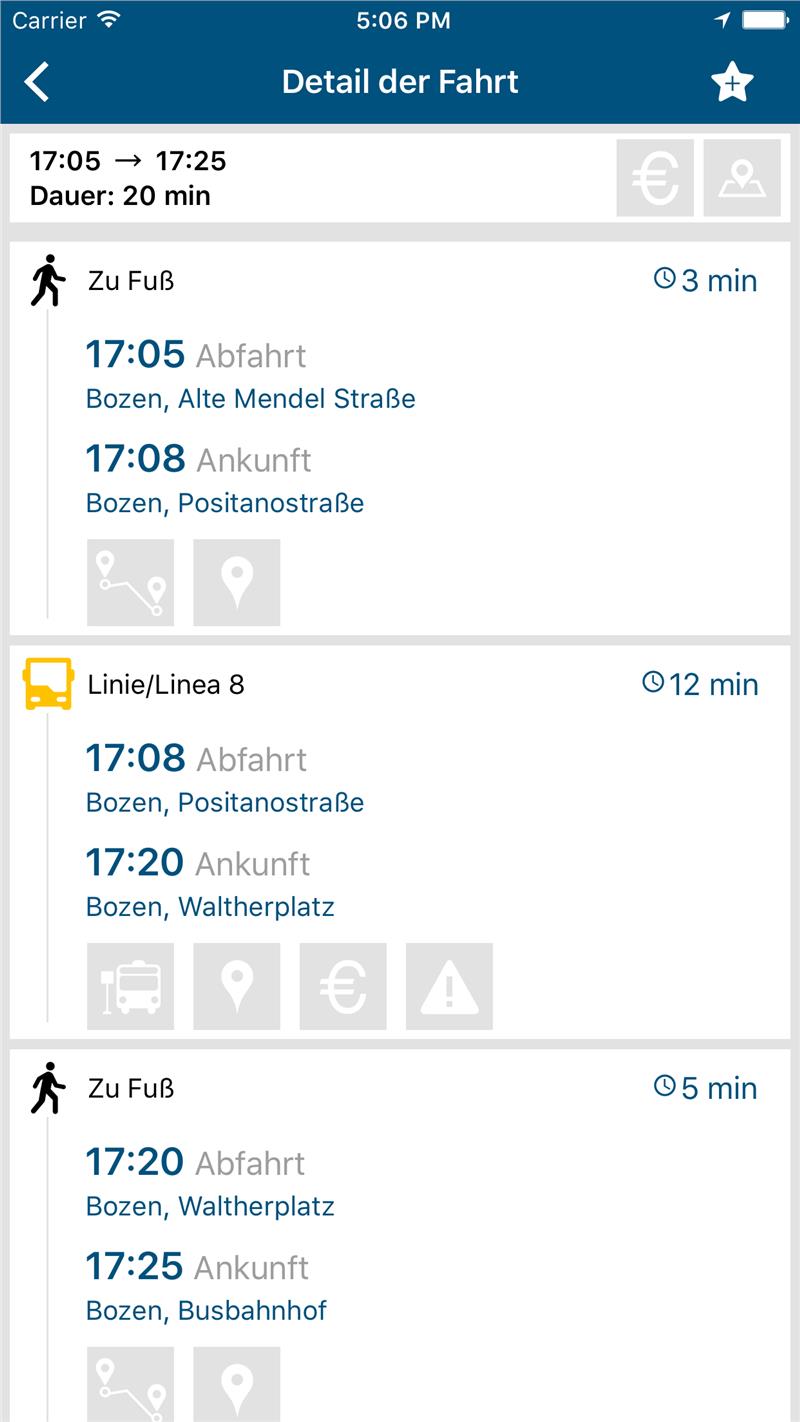Screen dimensions: 800x1422
Task: Open fare info for the whole trip
Action: coord(655,178)
